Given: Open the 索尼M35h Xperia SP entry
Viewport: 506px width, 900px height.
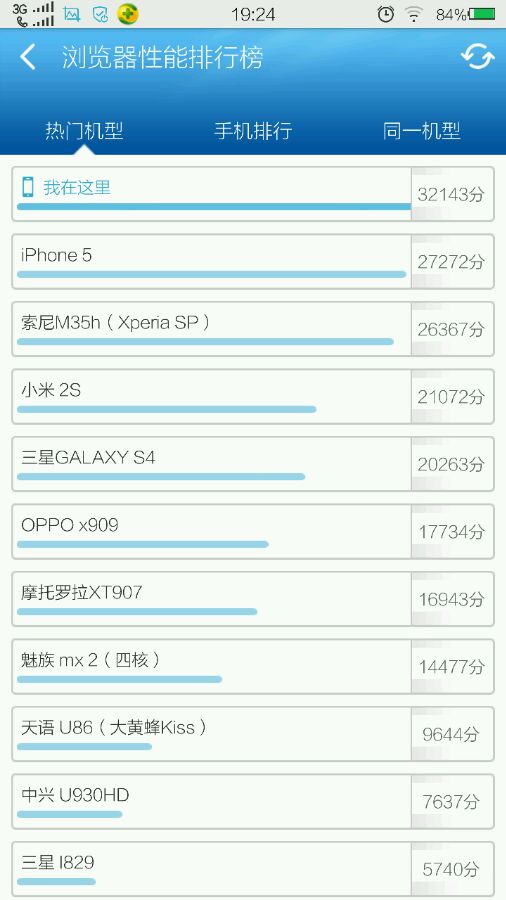Looking at the screenshot, I should (253, 329).
